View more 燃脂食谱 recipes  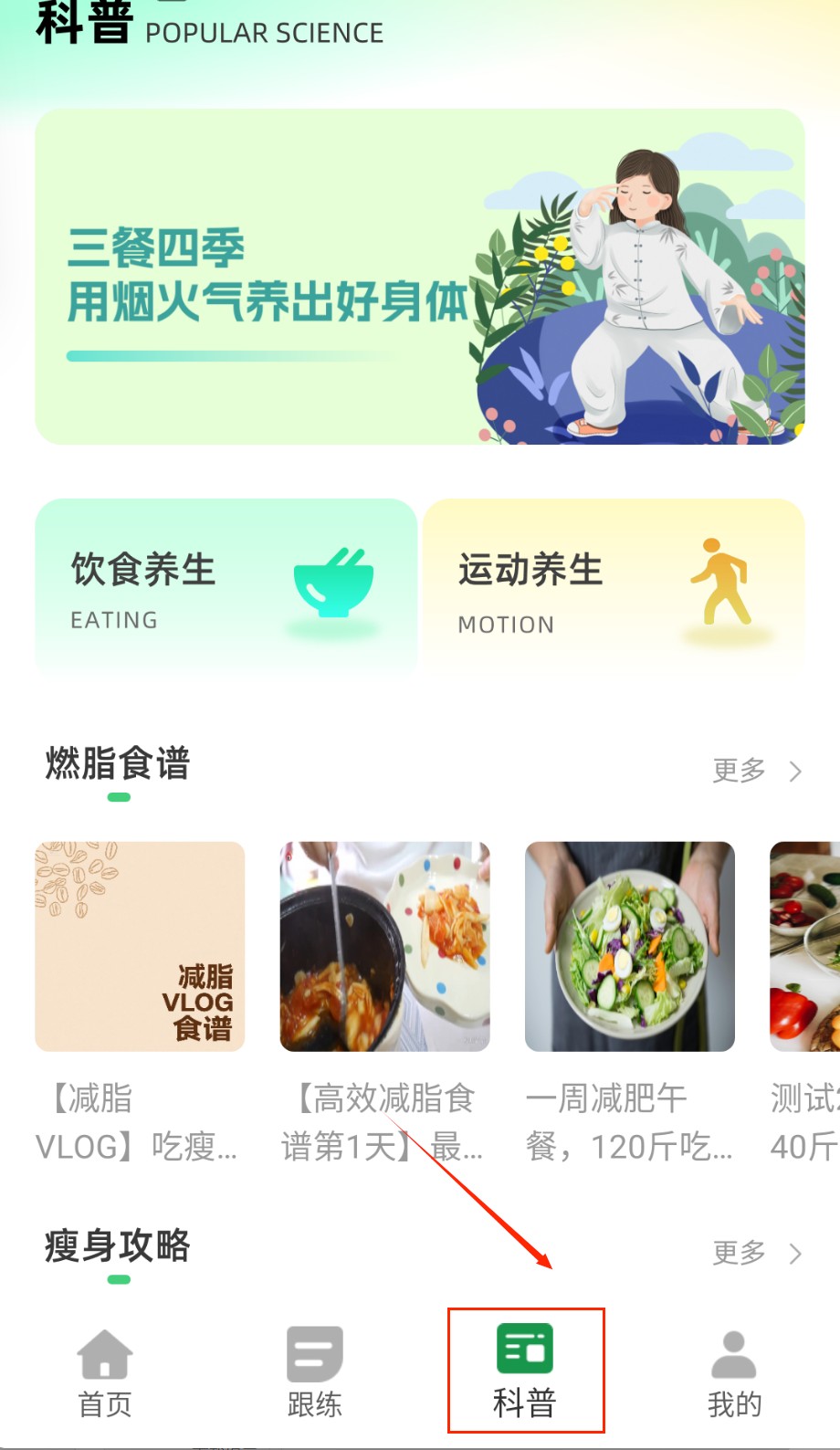(757, 771)
